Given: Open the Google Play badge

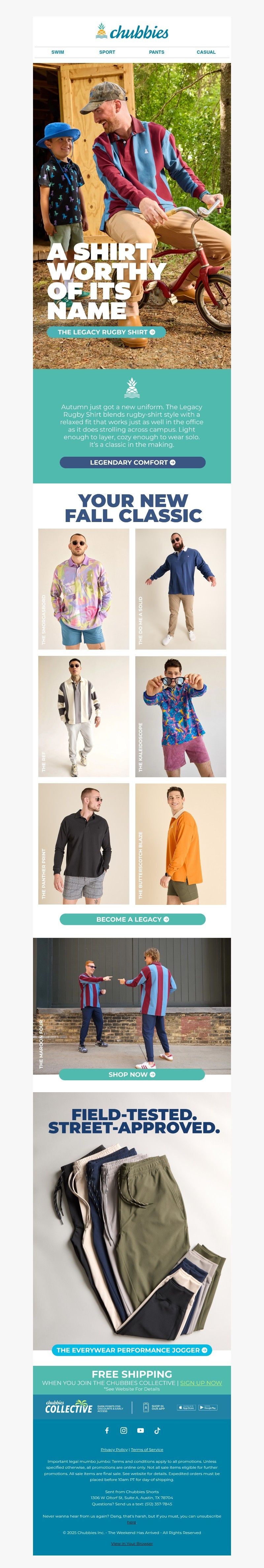Looking at the screenshot, I should click(x=208, y=1407).
